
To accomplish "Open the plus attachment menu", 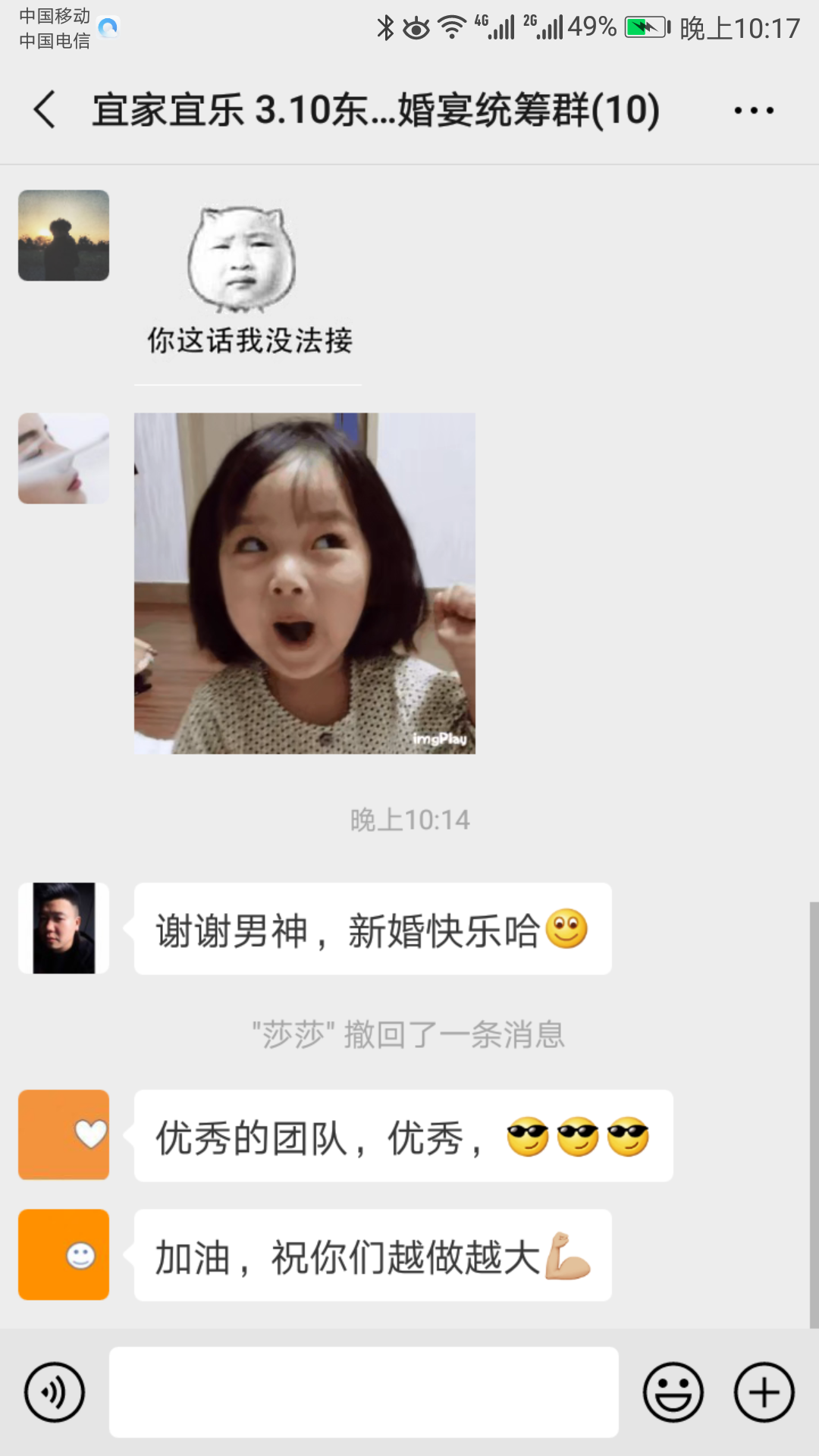I will click(764, 1392).
